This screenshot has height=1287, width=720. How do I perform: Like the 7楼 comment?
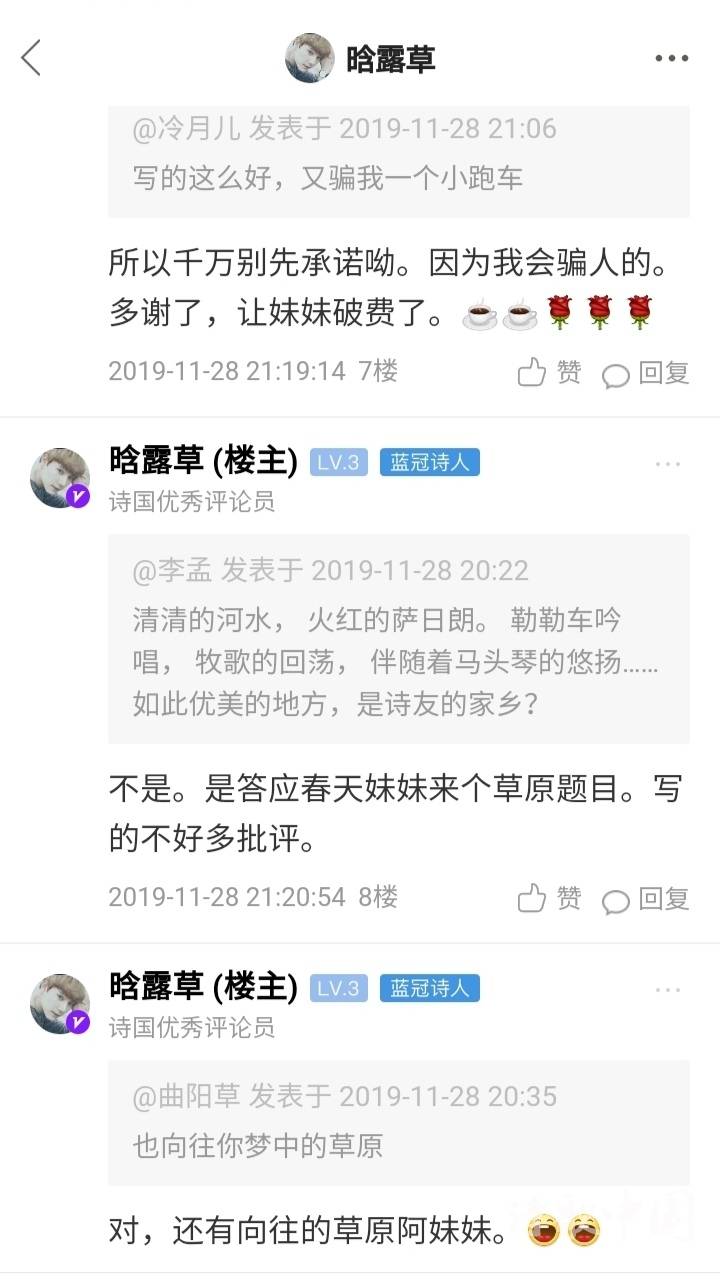[549, 373]
